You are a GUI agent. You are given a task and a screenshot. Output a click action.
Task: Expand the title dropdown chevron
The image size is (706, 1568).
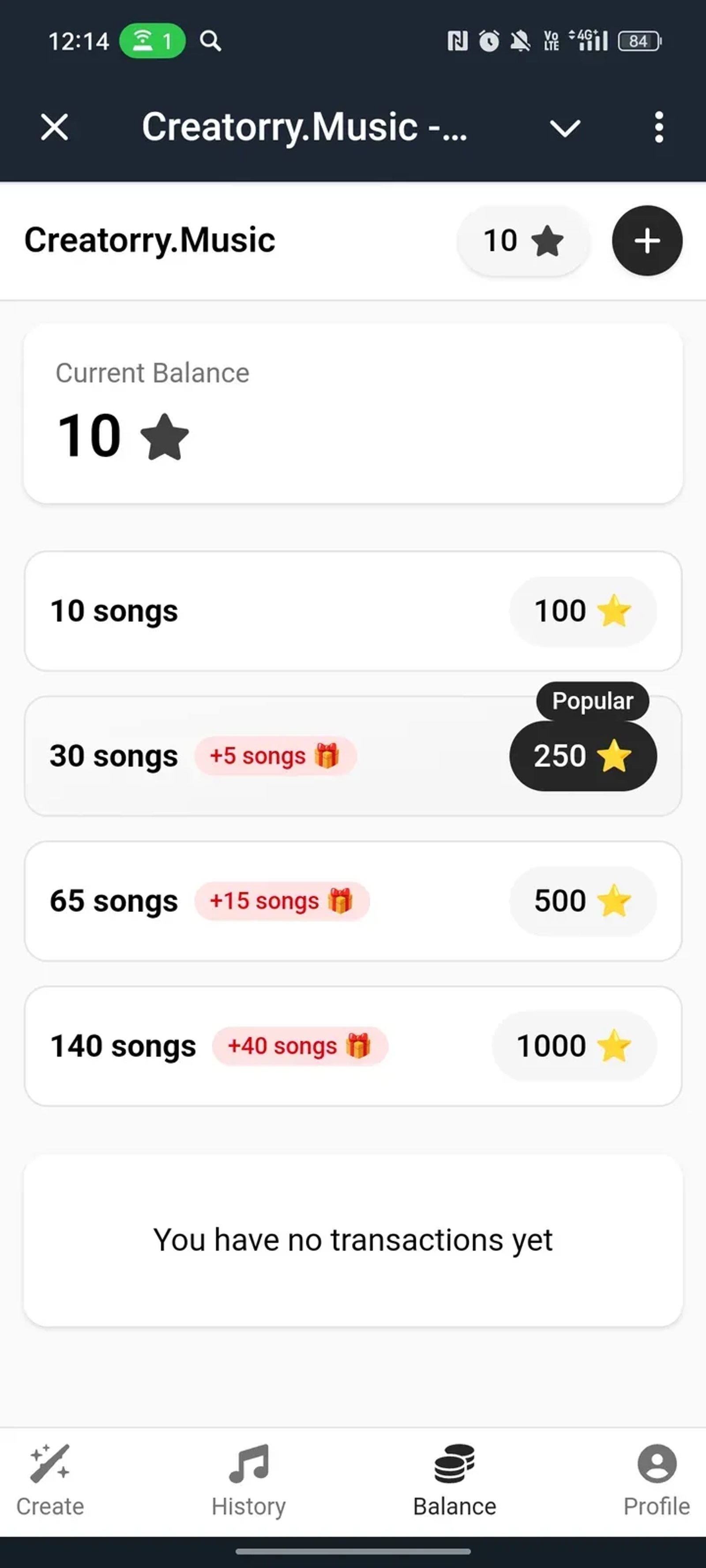pyautogui.click(x=565, y=128)
